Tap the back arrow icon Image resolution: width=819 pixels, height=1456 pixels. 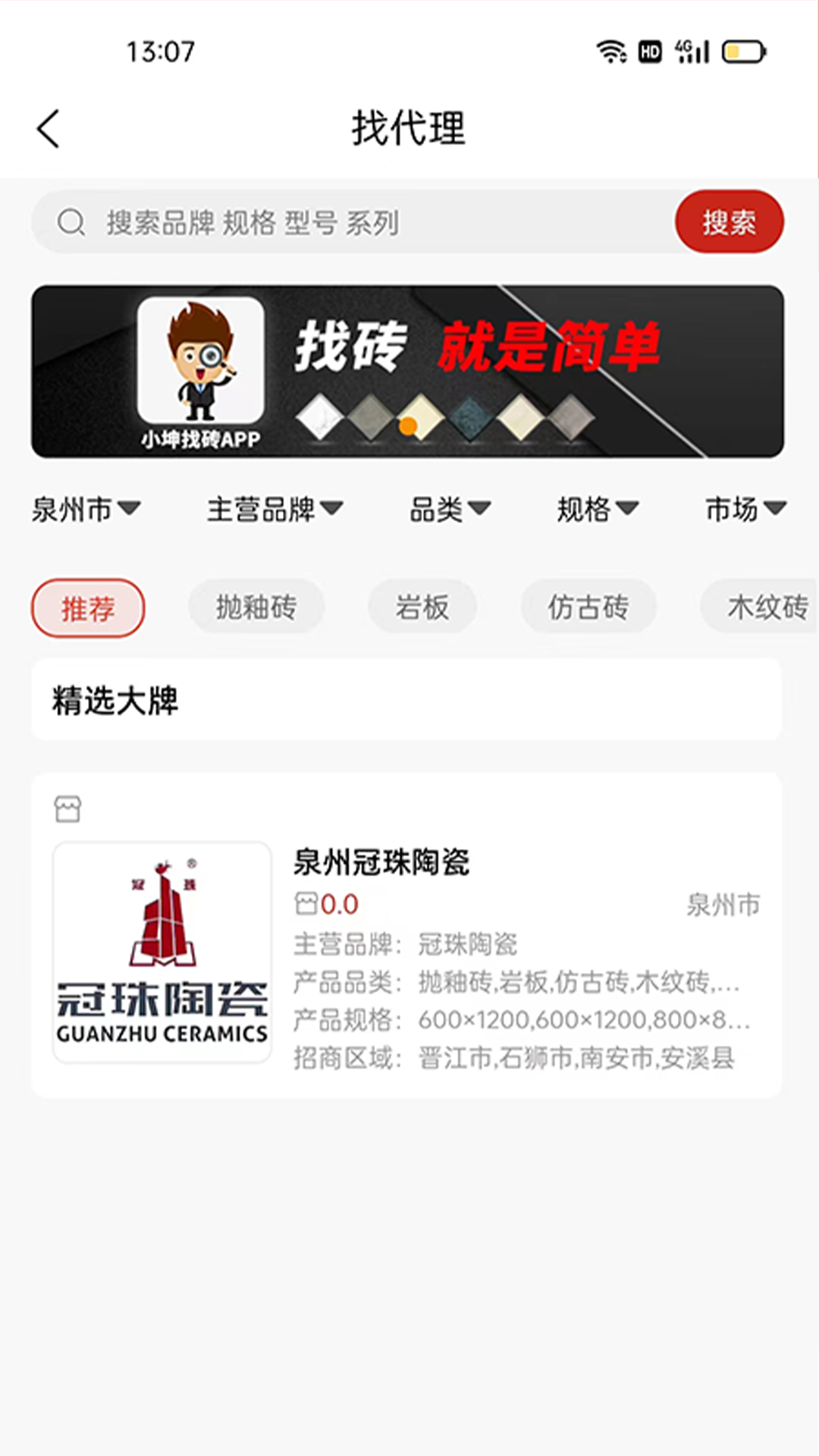coord(48,127)
